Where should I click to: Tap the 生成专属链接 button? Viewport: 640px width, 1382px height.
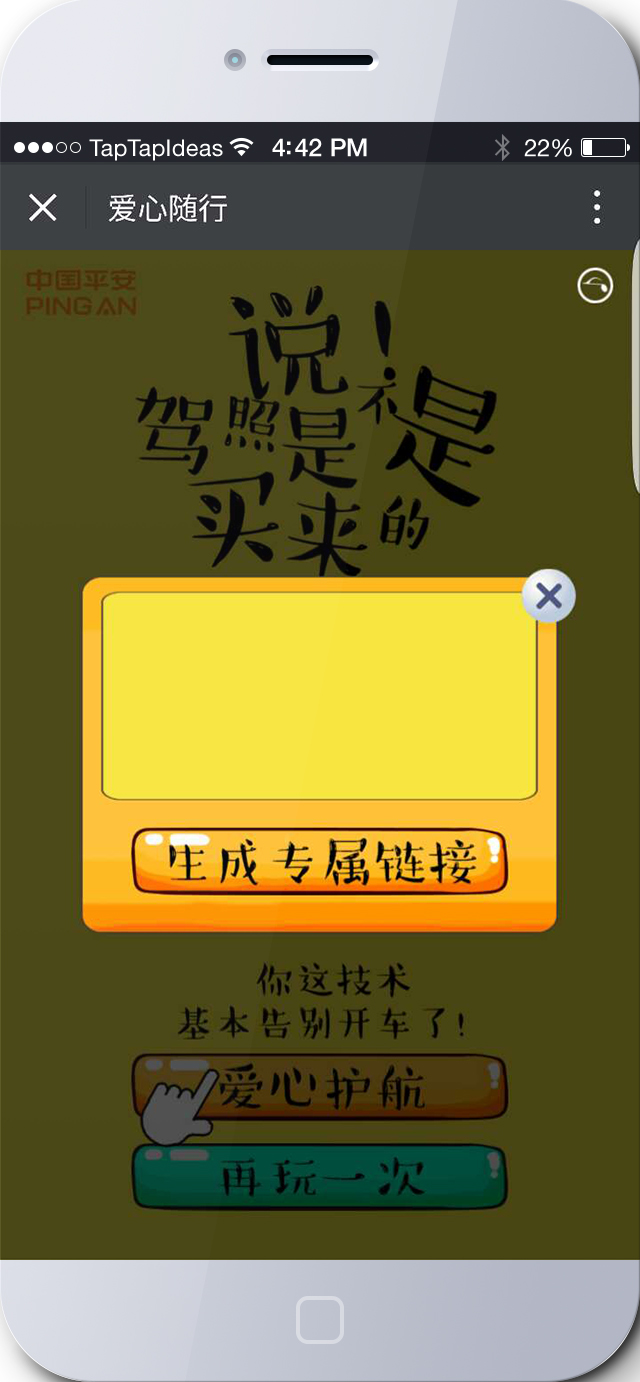320,861
